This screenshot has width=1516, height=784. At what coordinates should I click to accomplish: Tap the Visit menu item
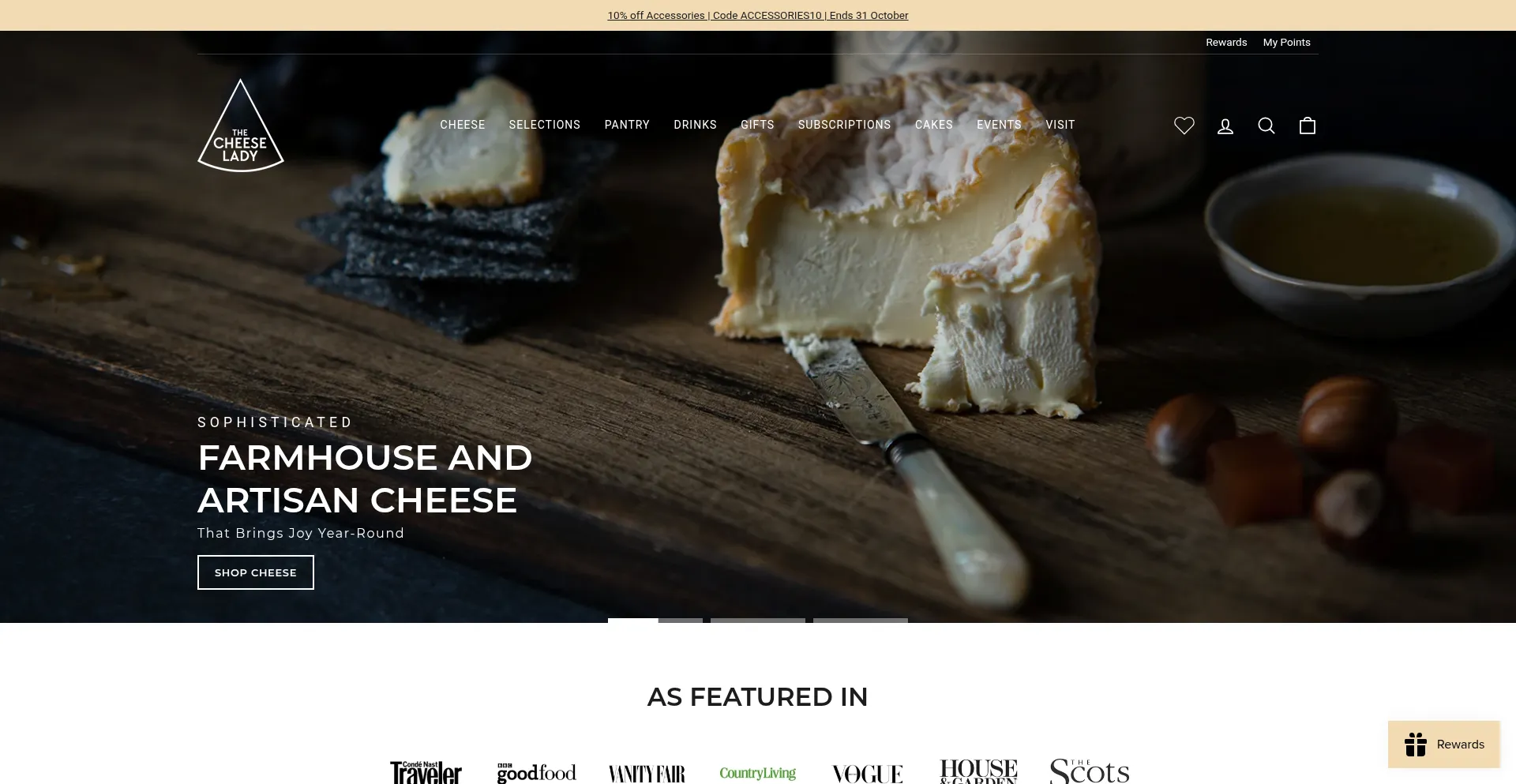(1060, 125)
